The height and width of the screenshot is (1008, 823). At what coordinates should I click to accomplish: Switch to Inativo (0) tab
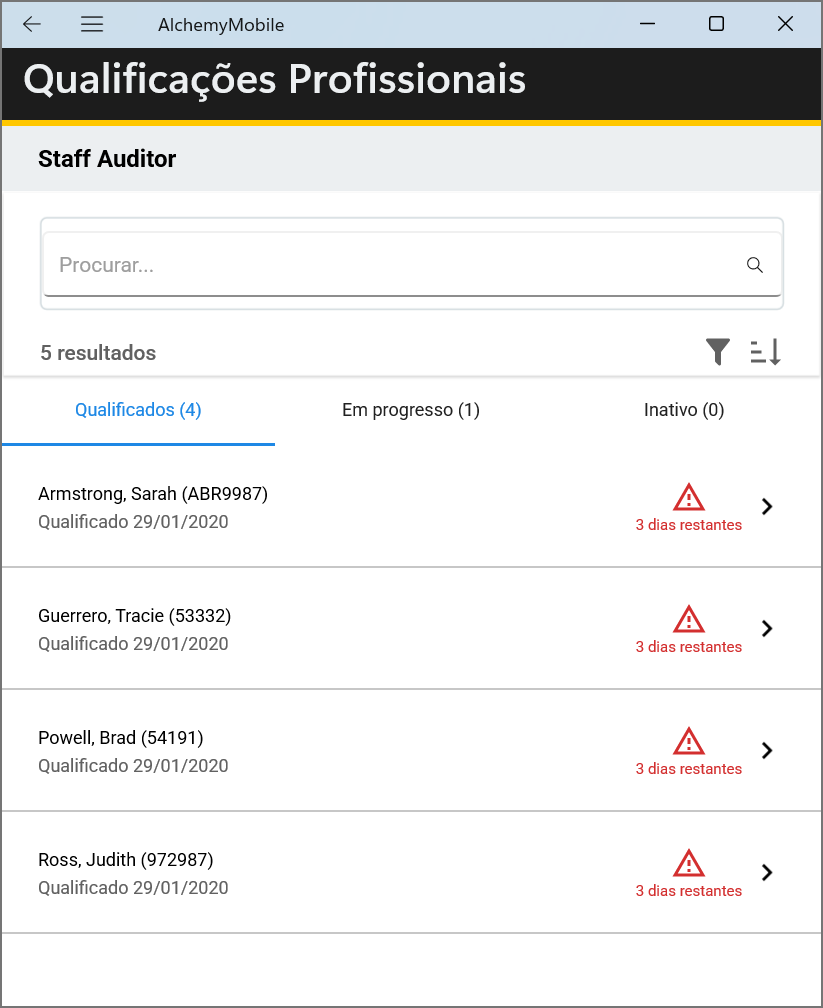[x=684, y=410]
